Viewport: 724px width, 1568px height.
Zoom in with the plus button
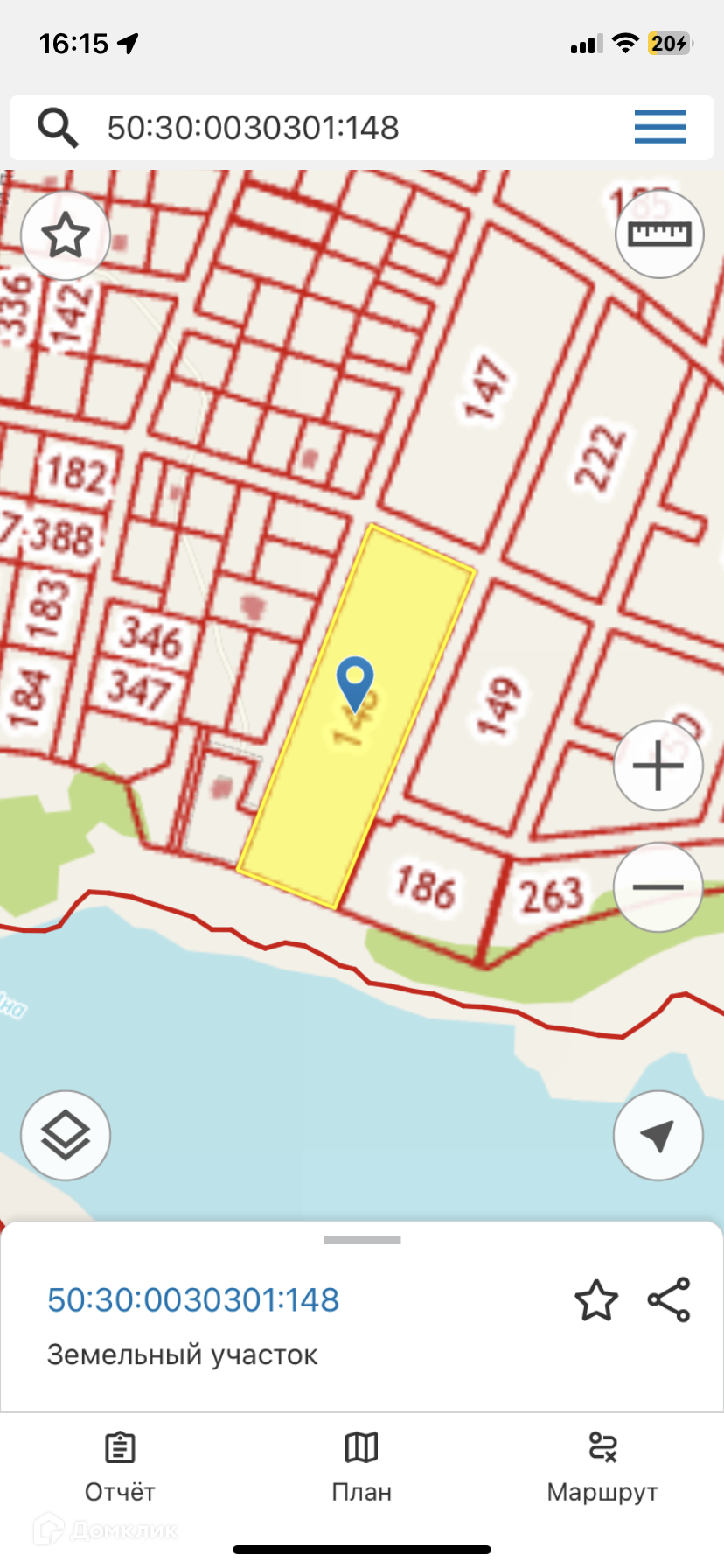click(x=658, y=766)
